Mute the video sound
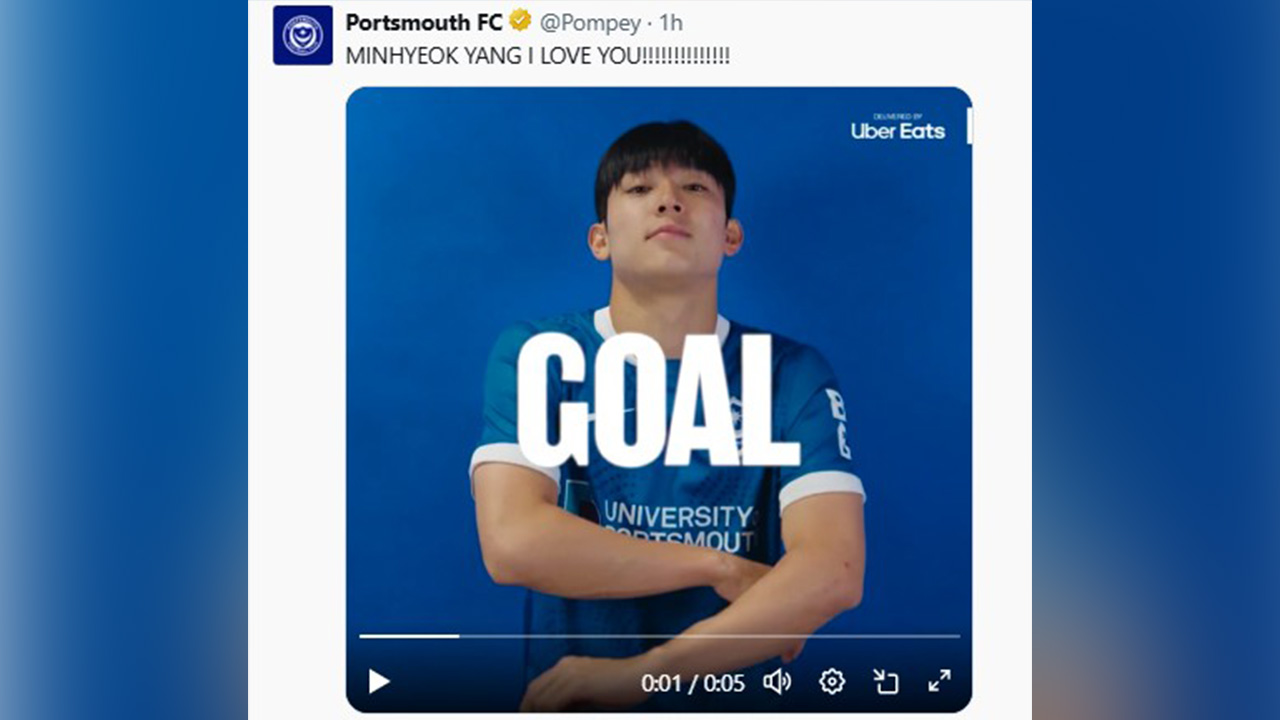Viewport: 1280px width, 720px height. pyautogui.click(x=777, y=682)
